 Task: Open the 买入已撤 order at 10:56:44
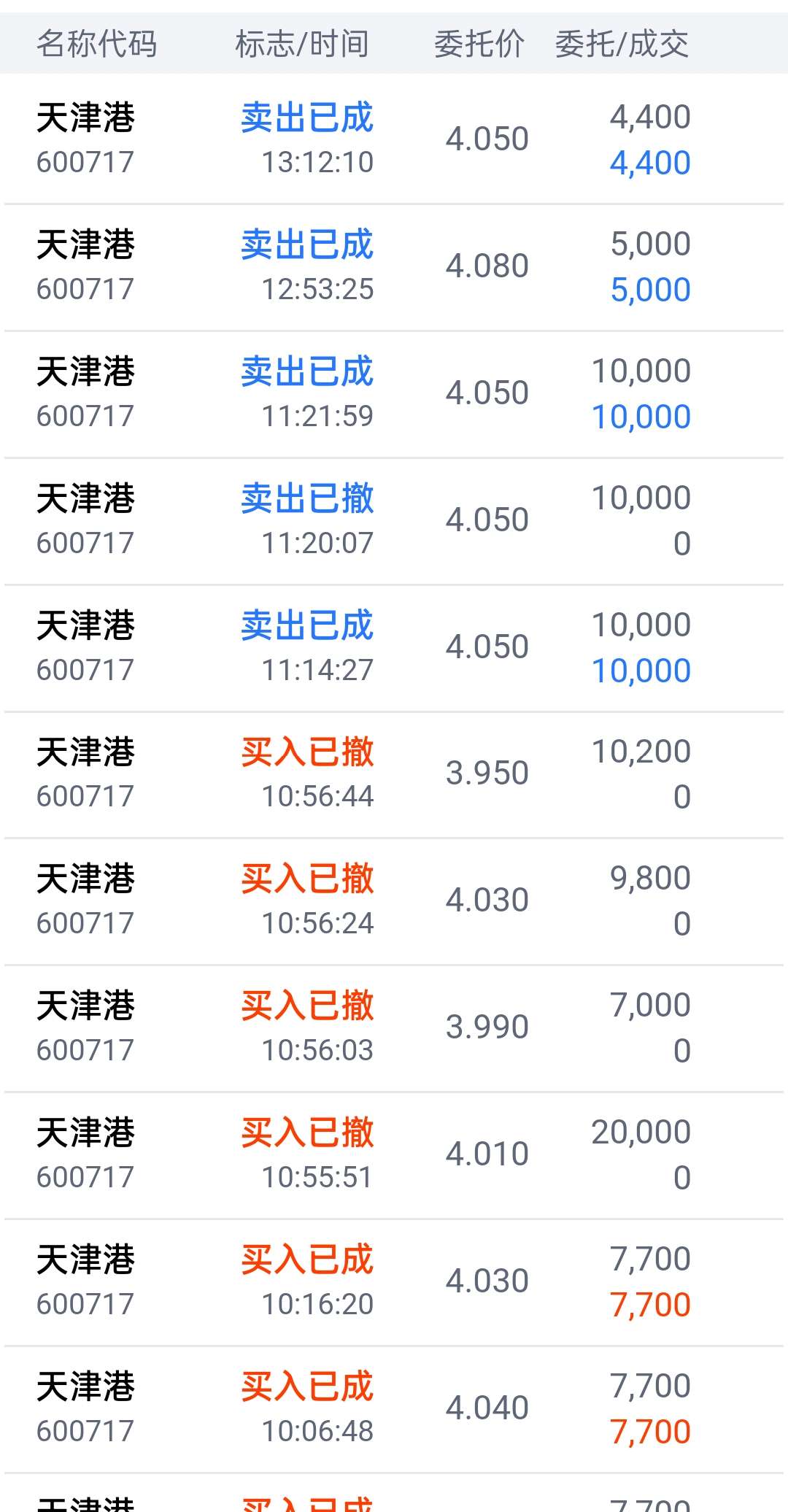394,773
